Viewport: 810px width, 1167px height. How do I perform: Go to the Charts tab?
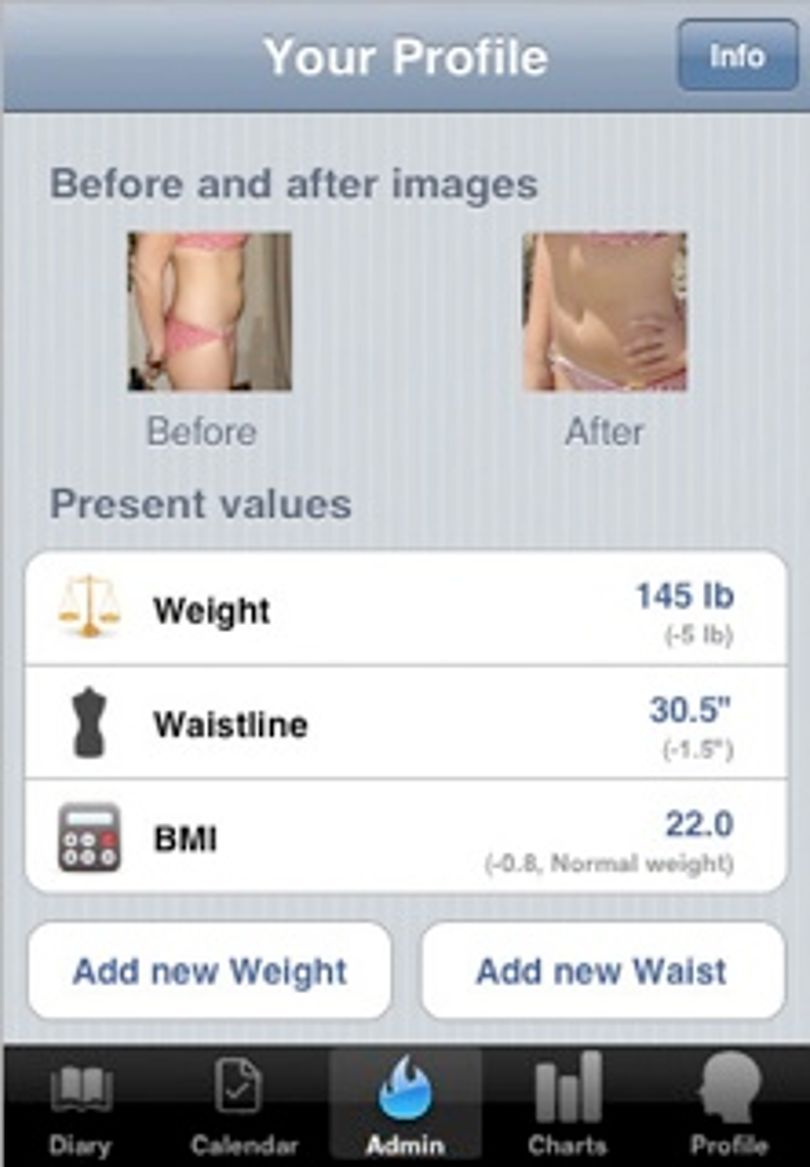567,1109
